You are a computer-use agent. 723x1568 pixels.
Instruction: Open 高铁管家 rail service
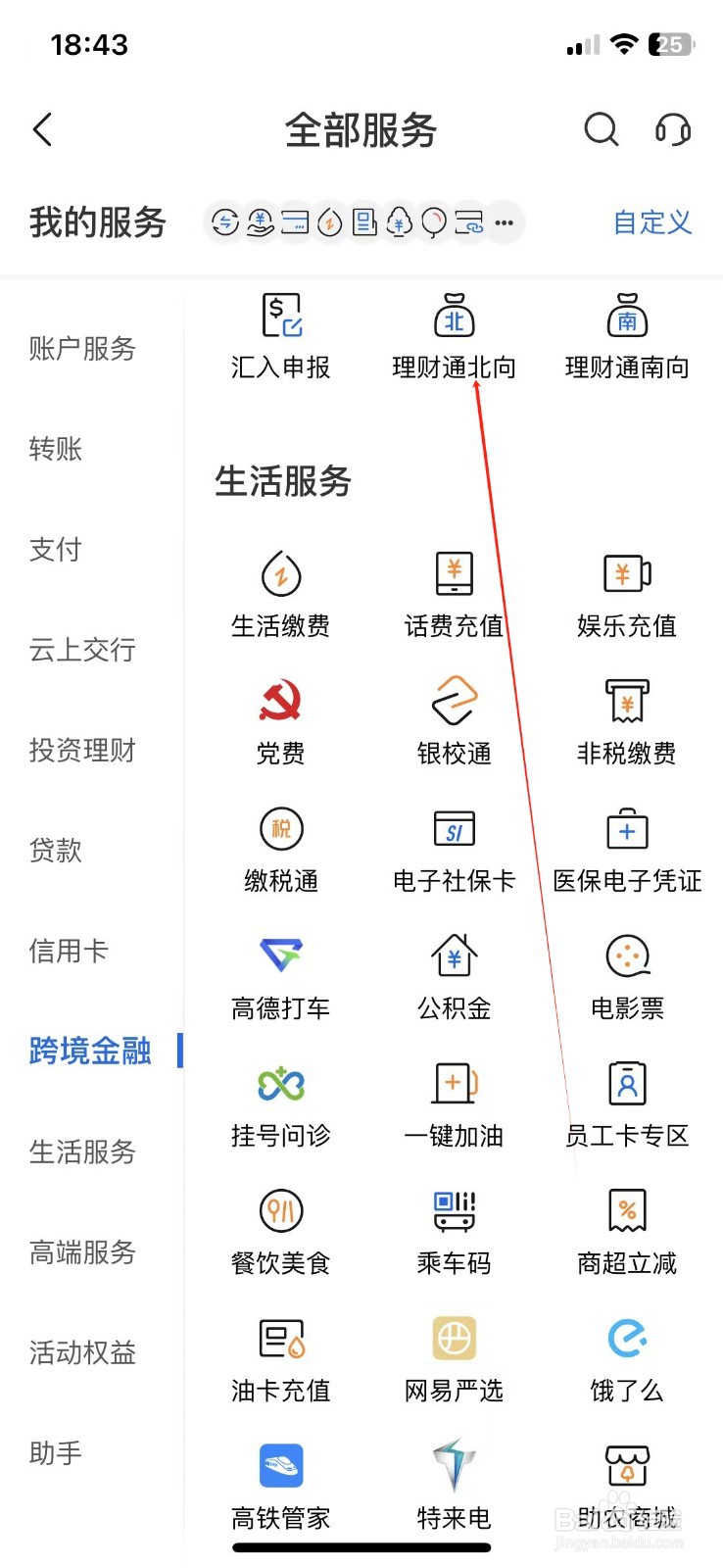pyautogui.click(x=281, y=1480)
